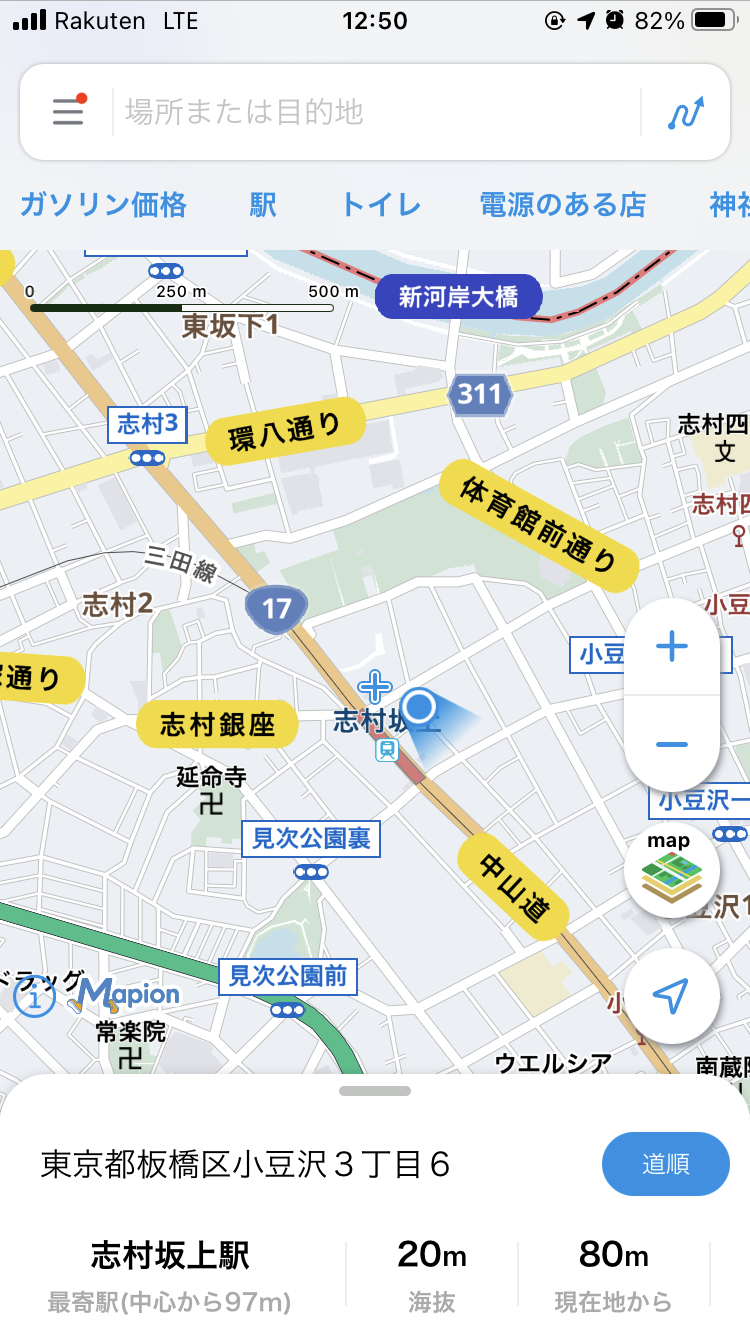This screenshot has height=1334, width=750.
Task: Tap the place or destination search field
Action: pos(375,111)
